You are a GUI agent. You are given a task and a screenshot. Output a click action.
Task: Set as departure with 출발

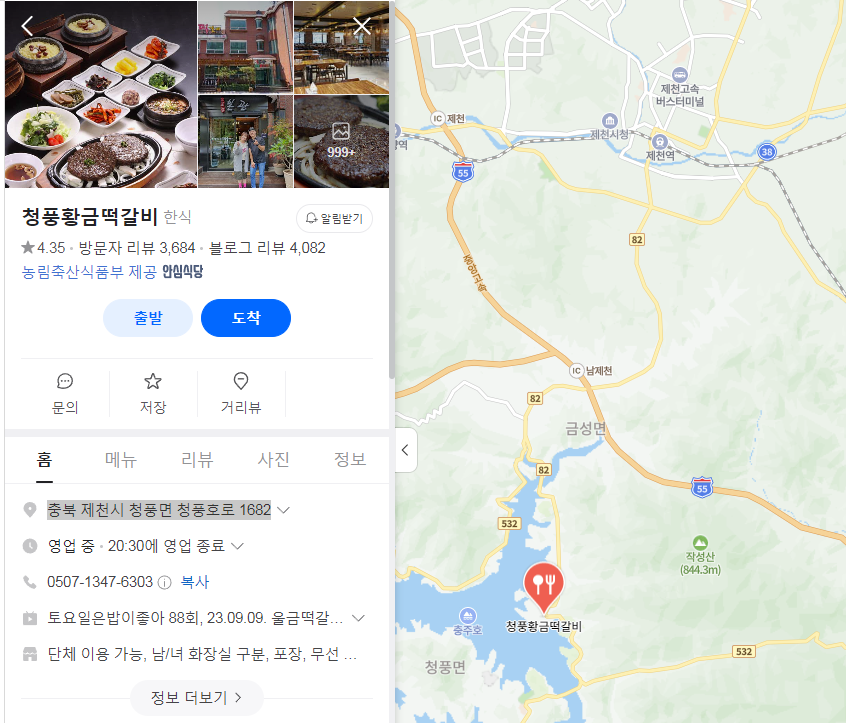point(148,318)
